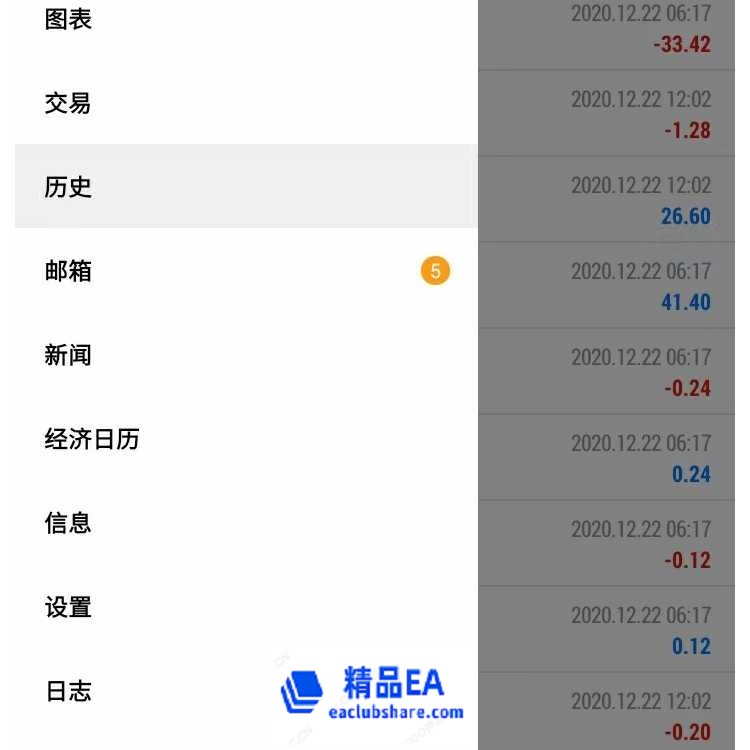View the 新闻 news section

tap(68, 355)
